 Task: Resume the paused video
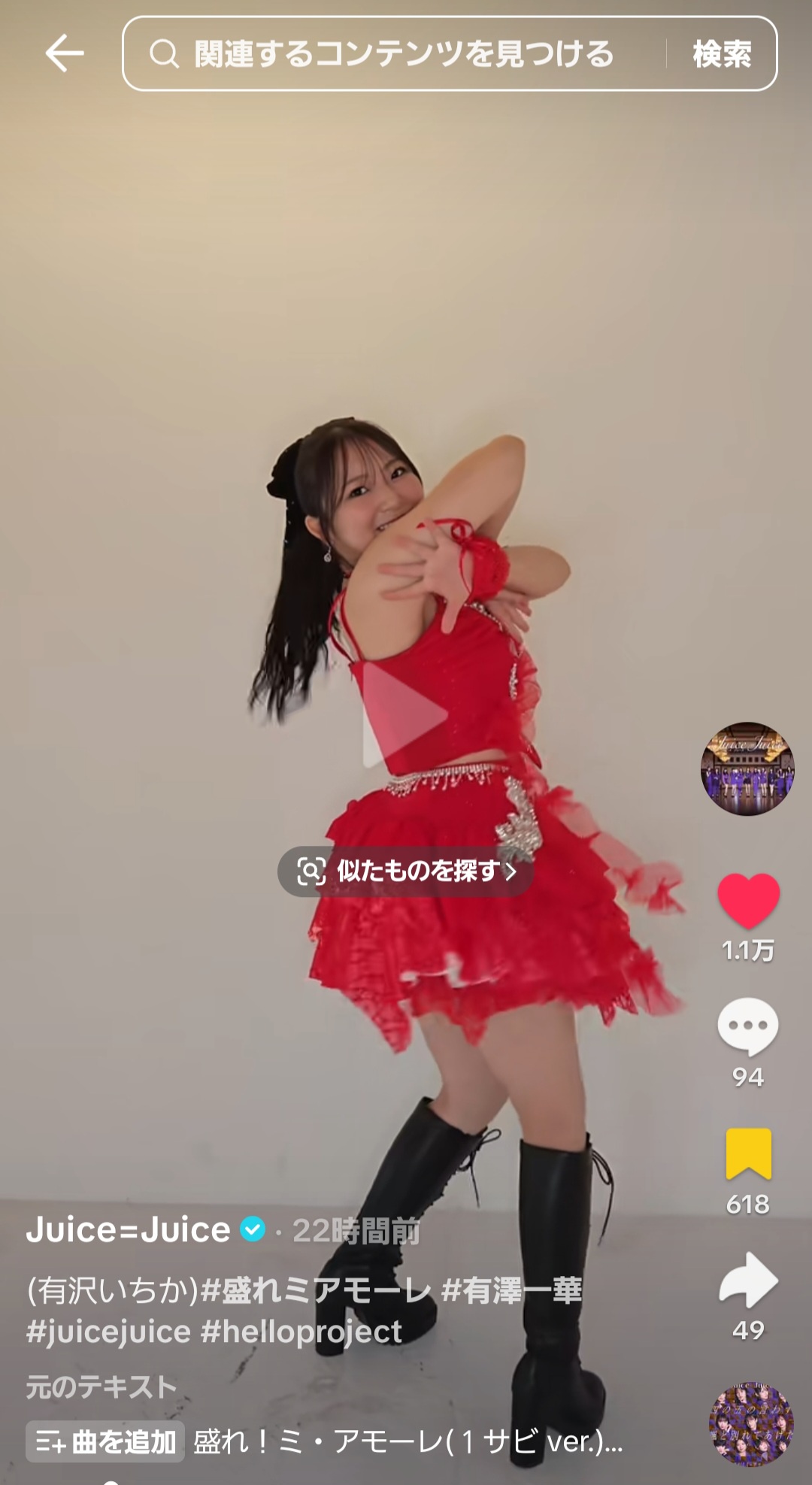coord(404,714)
